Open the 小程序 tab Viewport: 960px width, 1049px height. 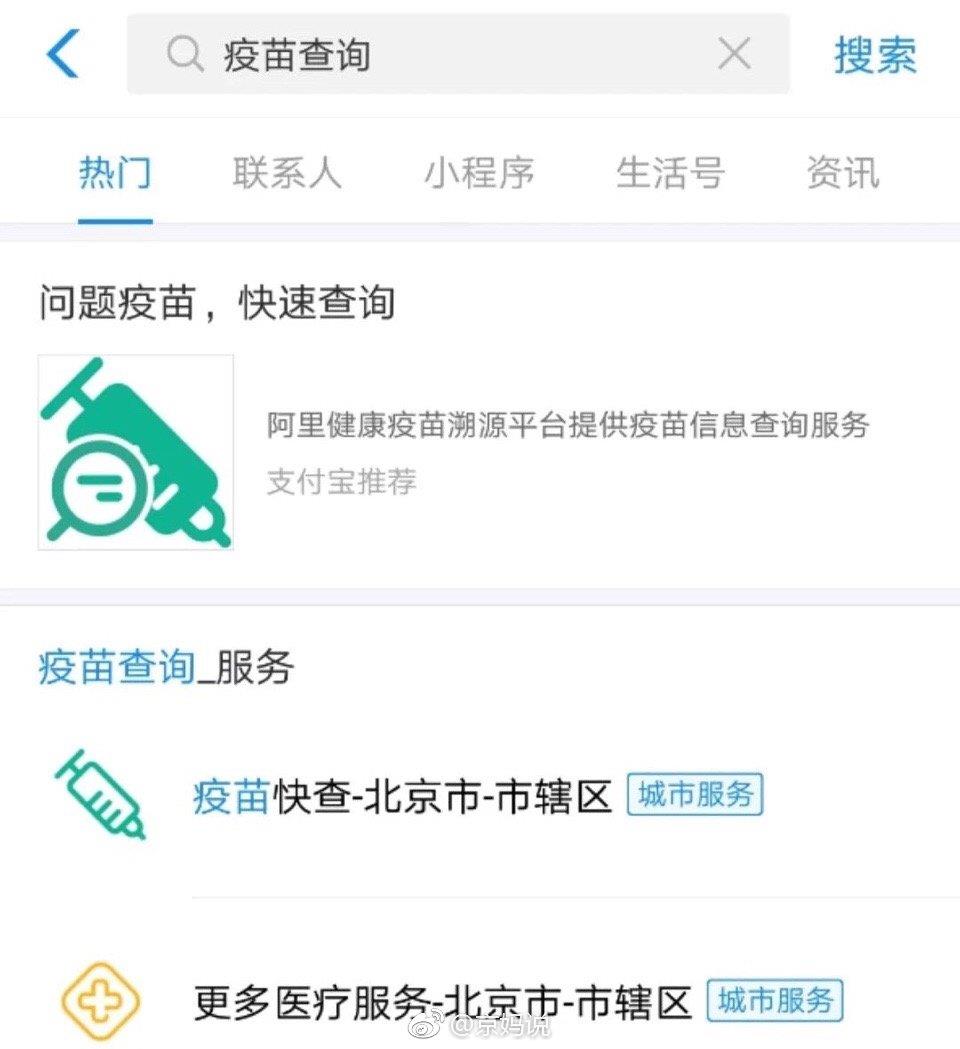click(479, 172)
